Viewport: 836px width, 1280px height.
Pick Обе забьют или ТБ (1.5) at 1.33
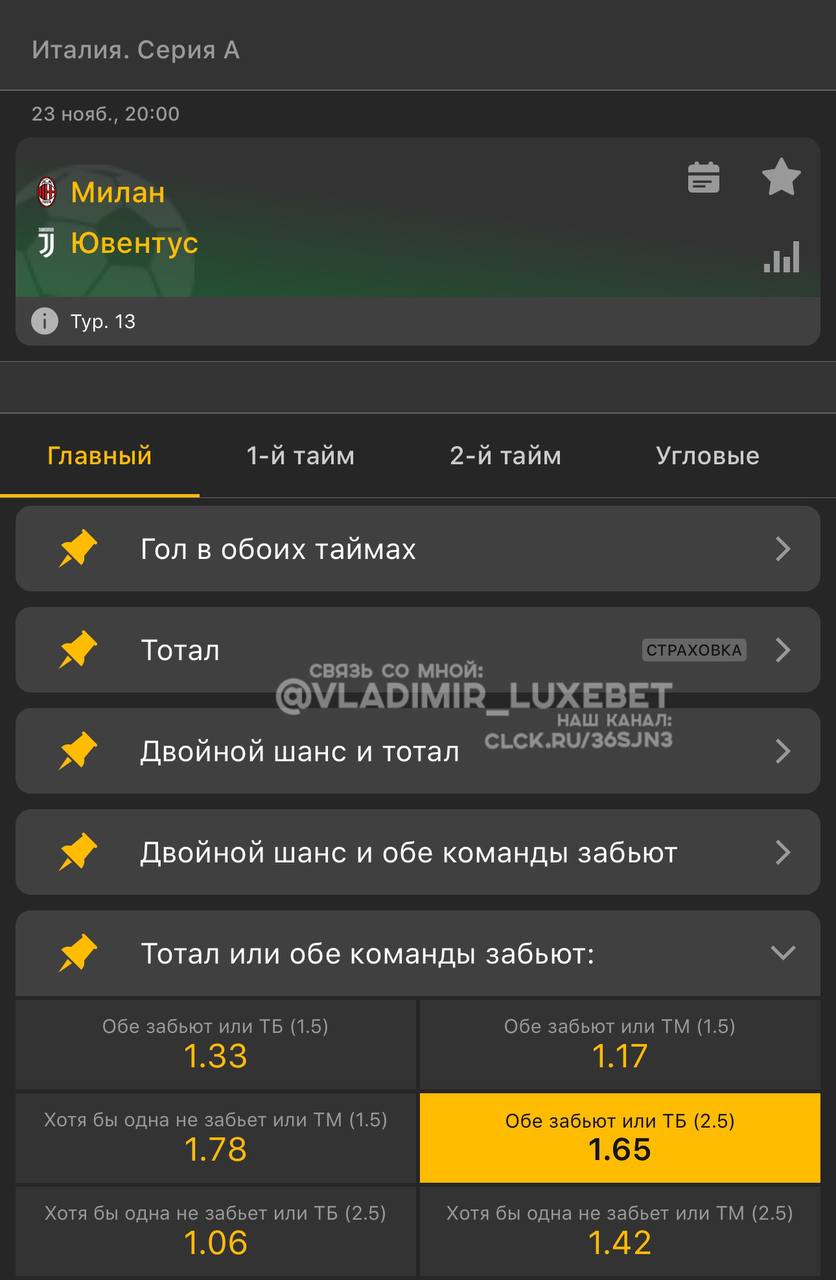tap(215, 1044)
